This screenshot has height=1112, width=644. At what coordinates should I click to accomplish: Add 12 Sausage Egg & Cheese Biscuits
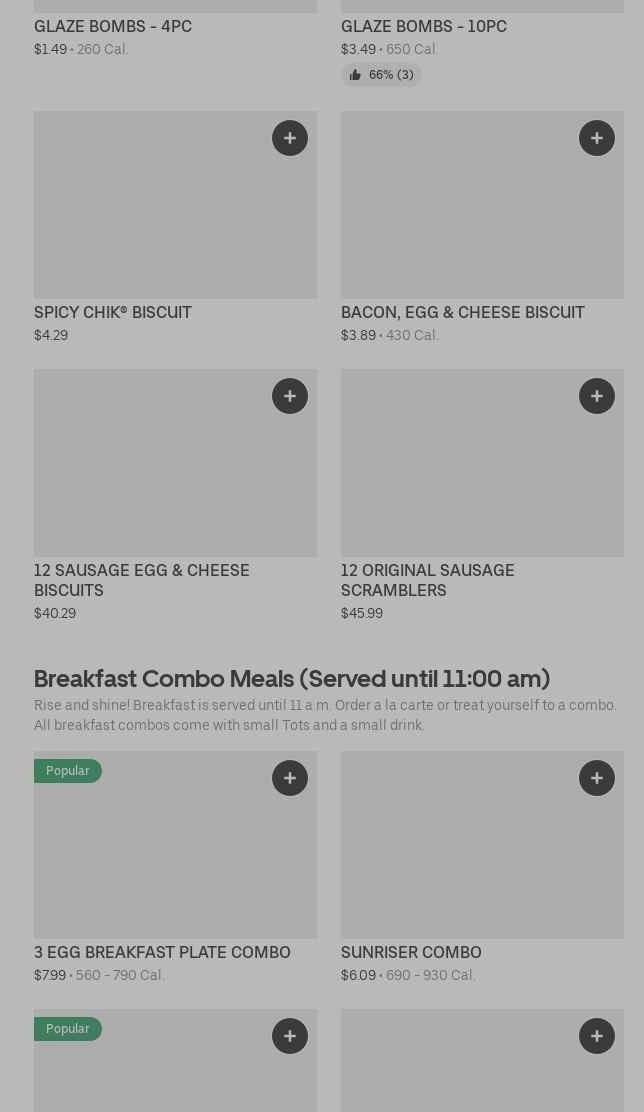(290, 396)
